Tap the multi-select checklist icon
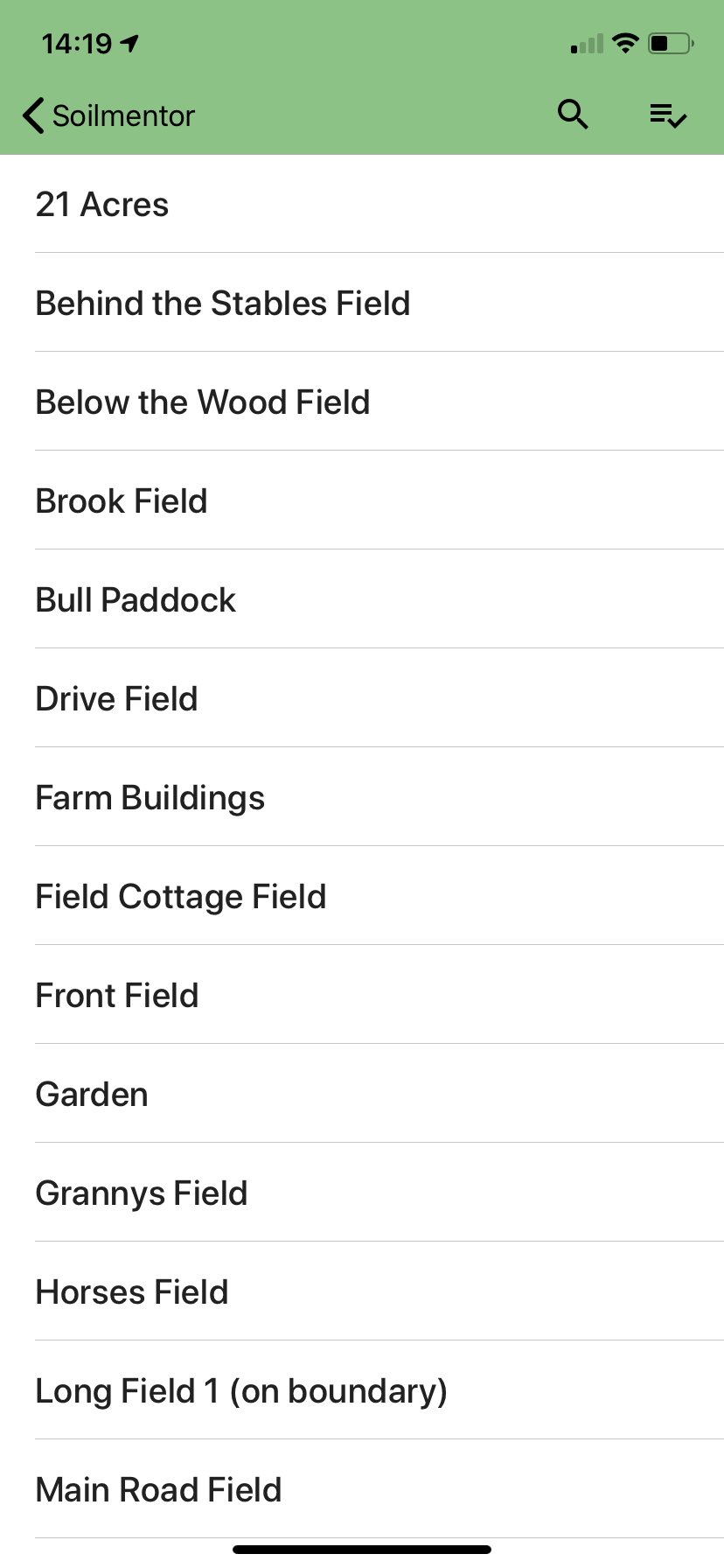Image resolution: width=724 pixels, height=1568 pixels. point(668,115)
